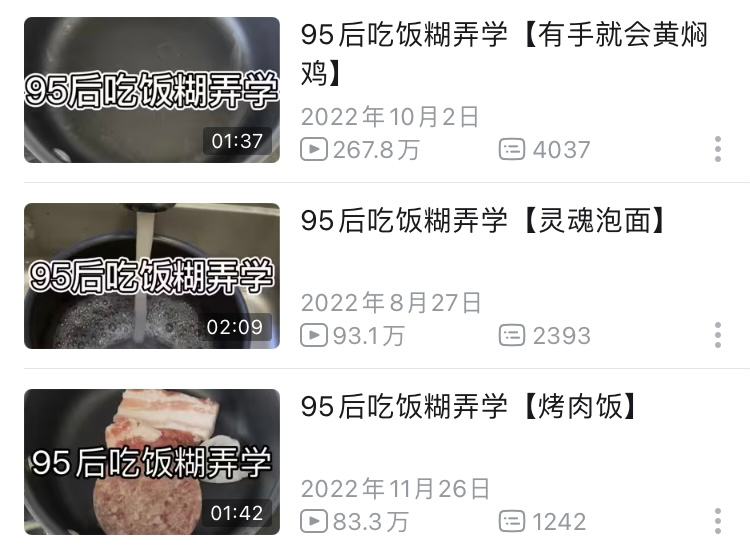
Task: Open the 有手就会黄焖鸡 video thumbnail
Action: 152,90
